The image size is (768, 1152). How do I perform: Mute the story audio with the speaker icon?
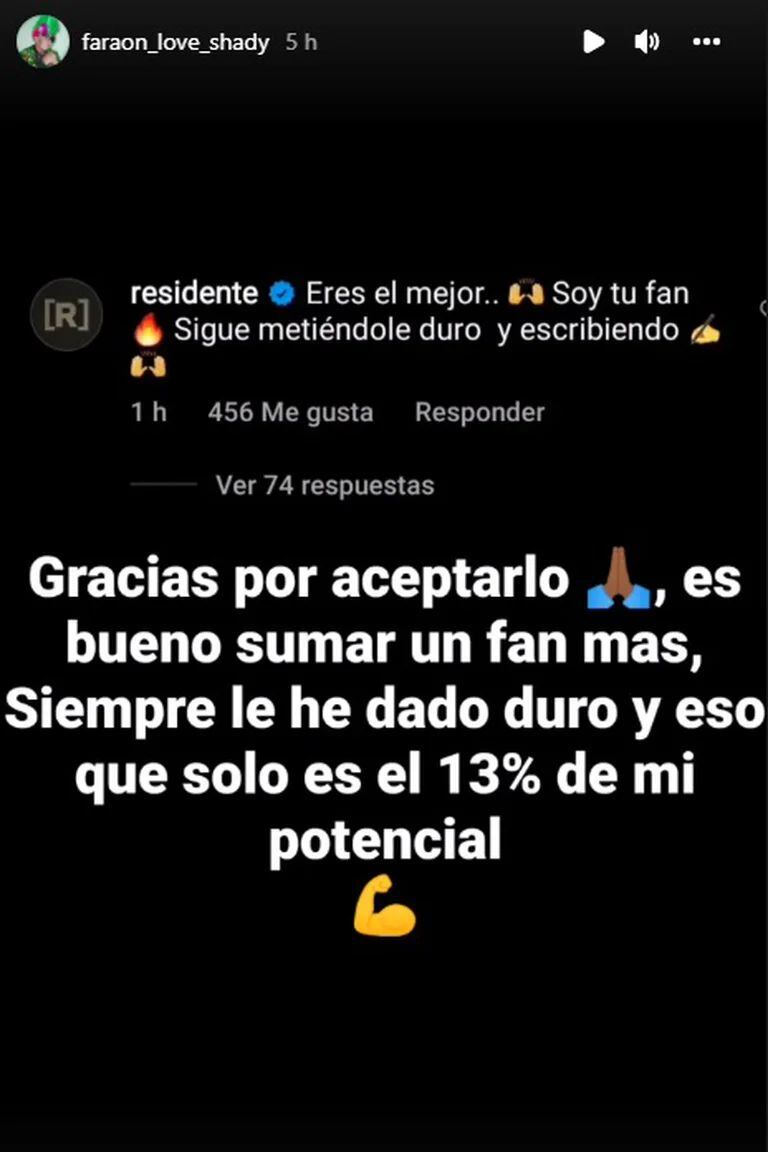[x=647, y=42]
